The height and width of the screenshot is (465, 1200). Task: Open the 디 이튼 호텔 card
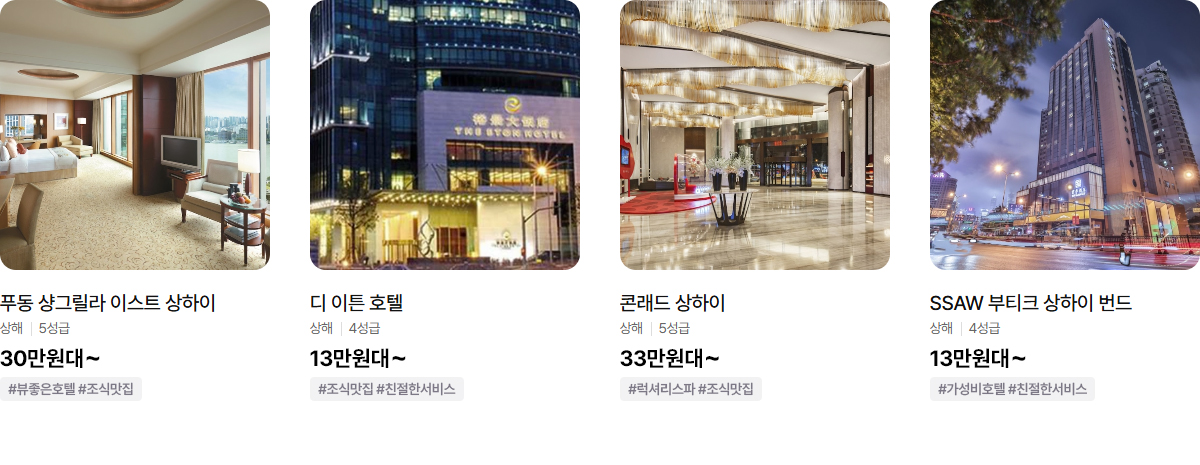[x=444, y=135]
